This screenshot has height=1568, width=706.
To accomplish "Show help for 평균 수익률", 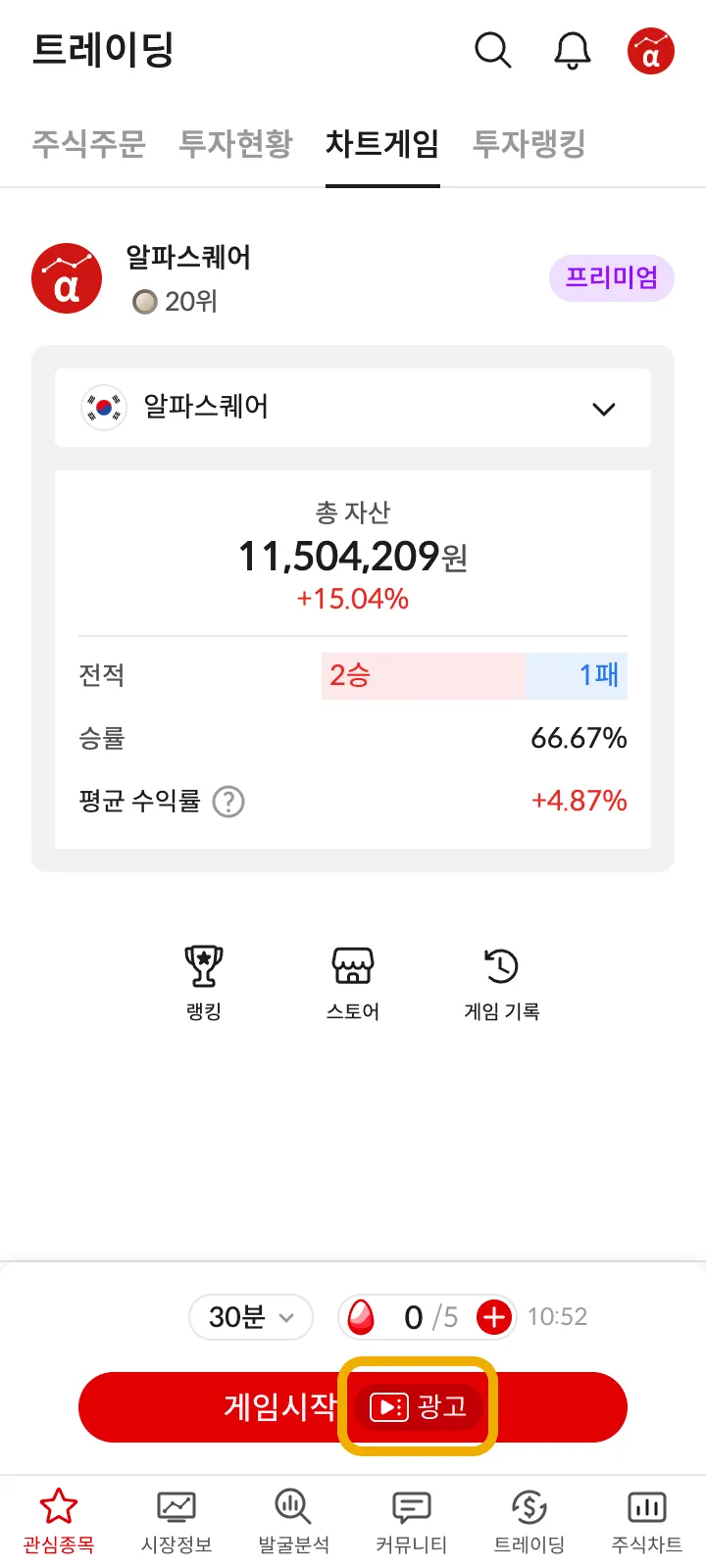I will tap(228, 802).
